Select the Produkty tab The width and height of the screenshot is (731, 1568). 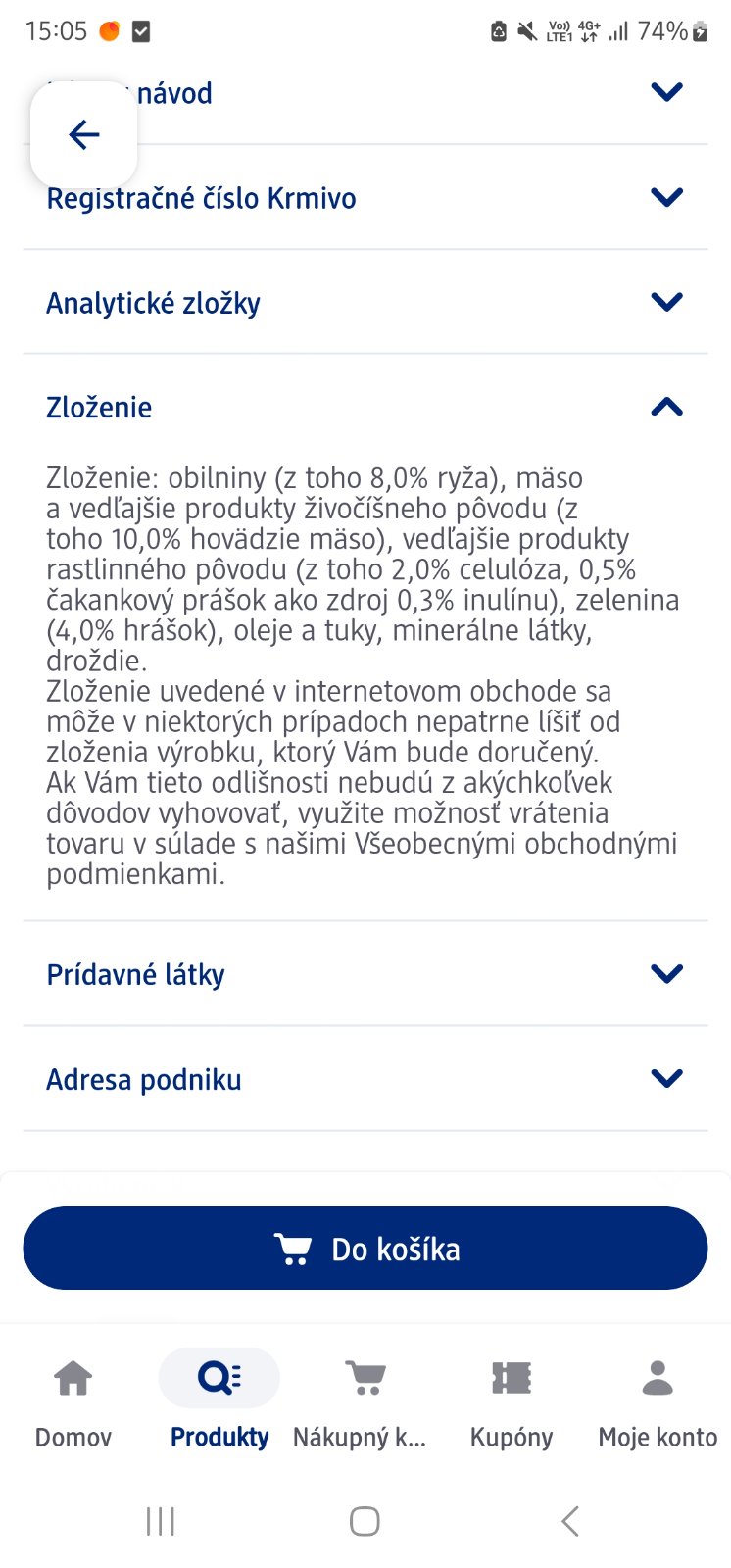tap(219, 1398)
